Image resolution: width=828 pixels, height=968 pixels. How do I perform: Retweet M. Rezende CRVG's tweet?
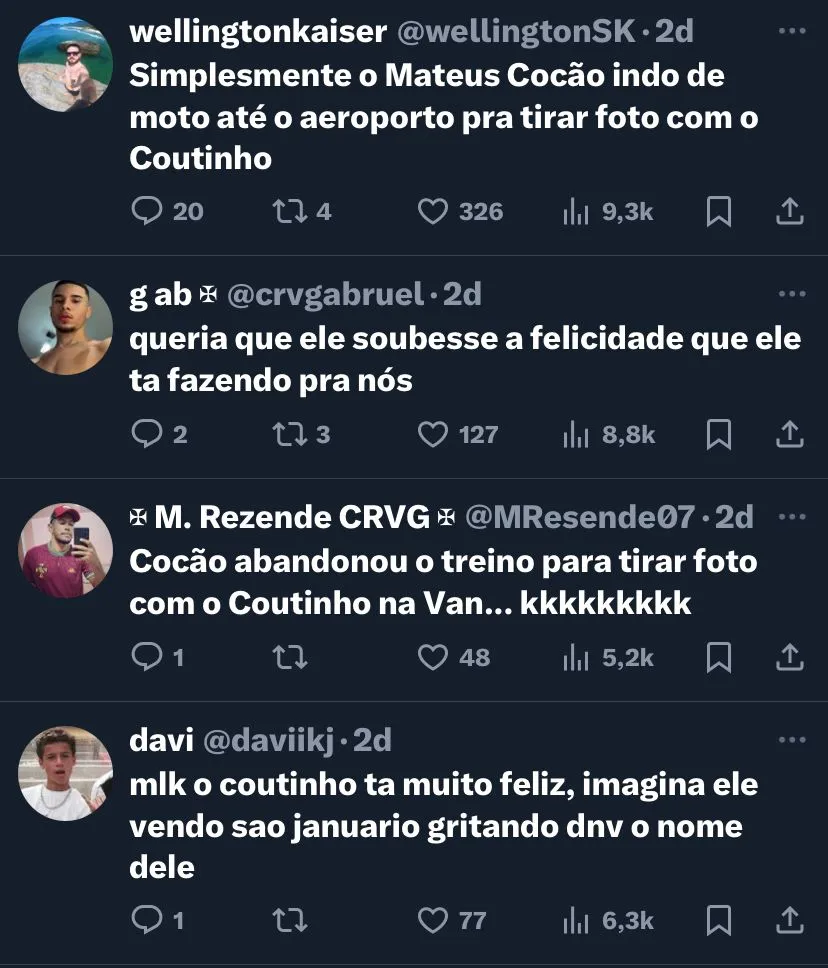[x=289, y=657]
